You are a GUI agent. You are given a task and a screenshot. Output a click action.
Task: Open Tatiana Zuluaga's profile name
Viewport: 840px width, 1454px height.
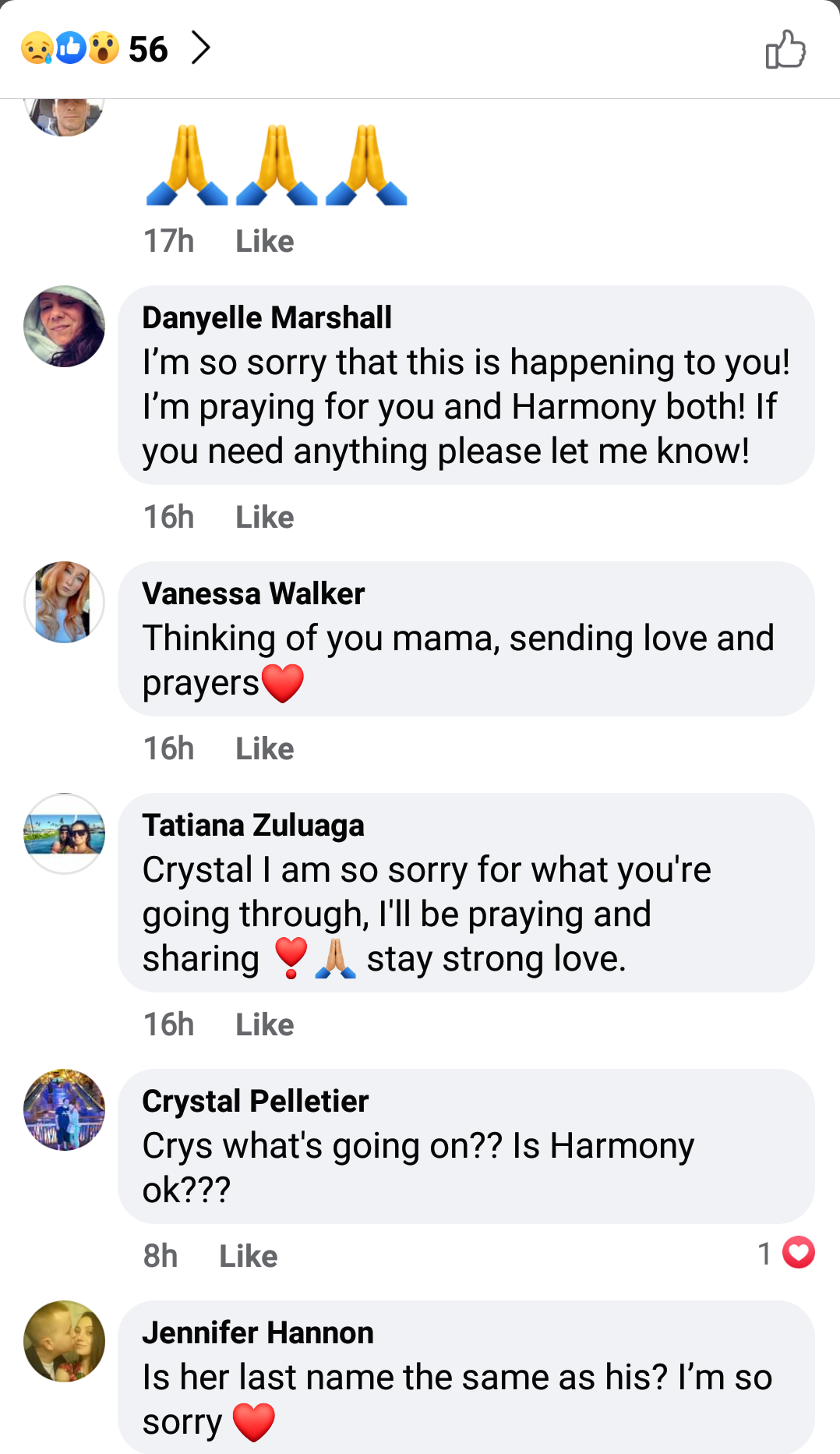(252, 826)
